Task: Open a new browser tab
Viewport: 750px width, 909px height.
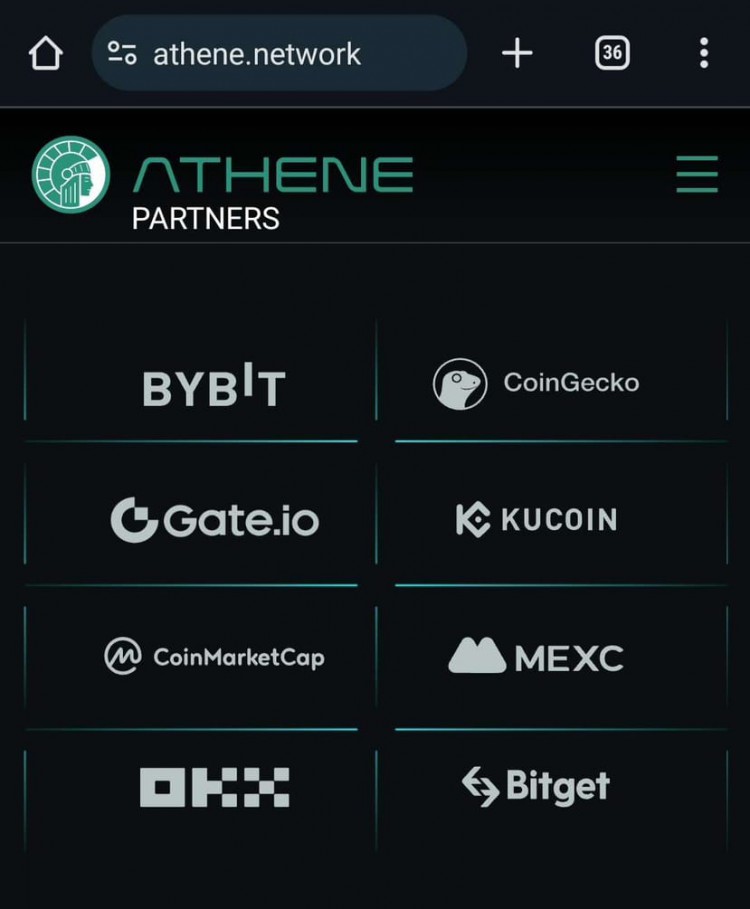Action: 517,54
